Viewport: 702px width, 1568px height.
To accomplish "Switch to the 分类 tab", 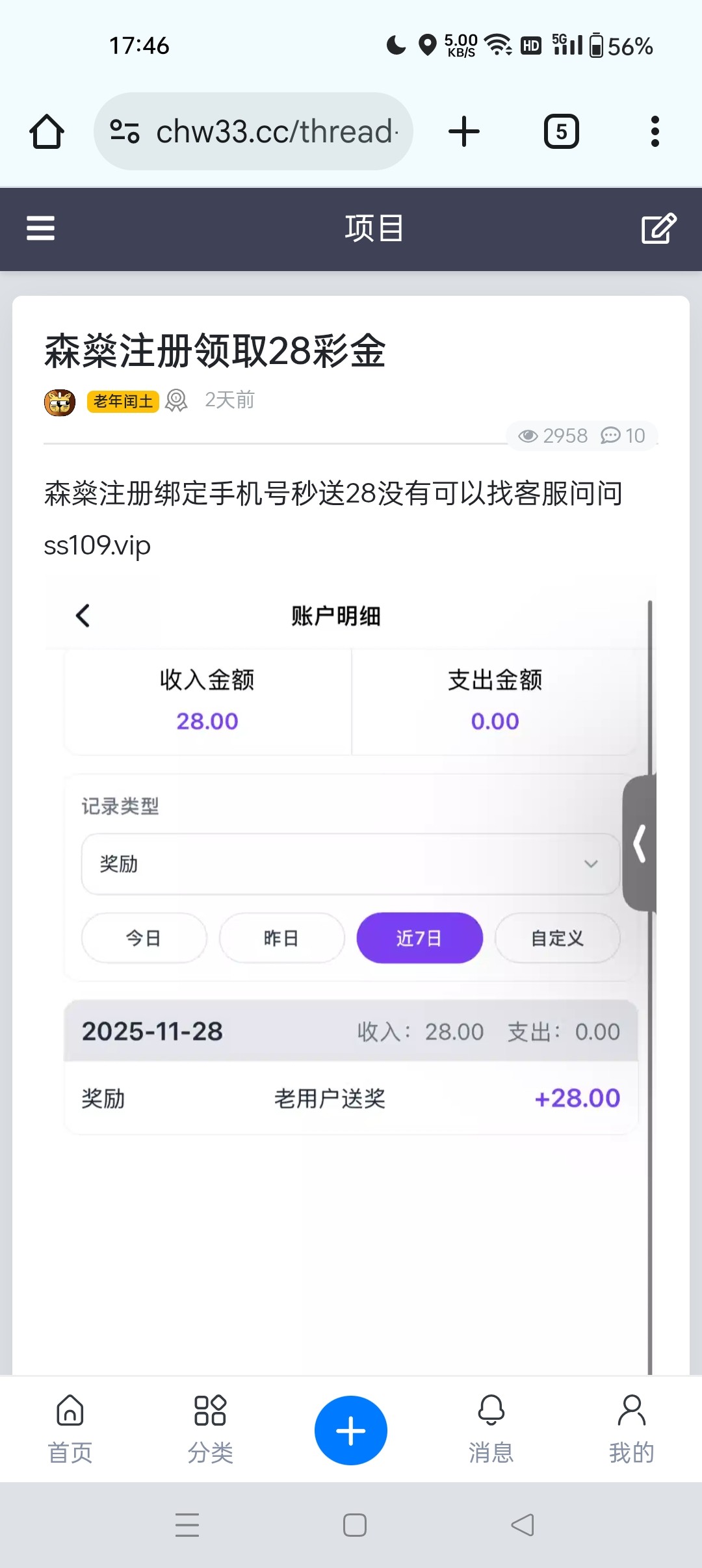I will [x=210, y=1429].
